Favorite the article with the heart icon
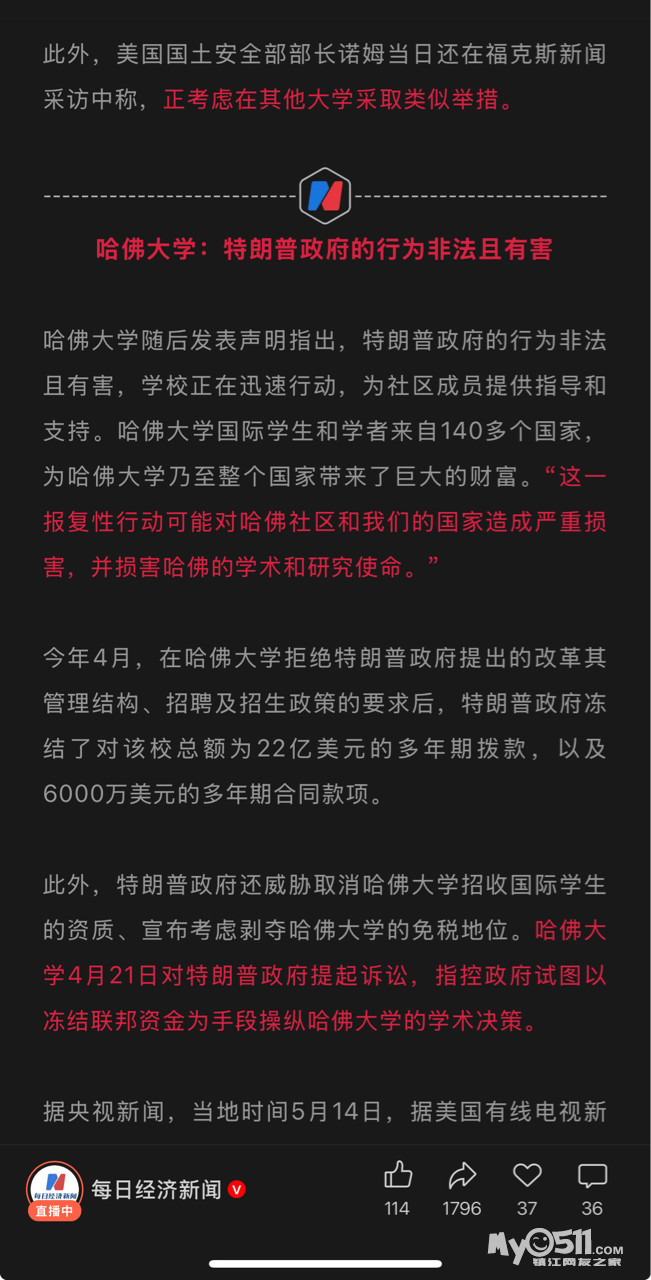The image size is (651, 1280). pos(527,1175)
